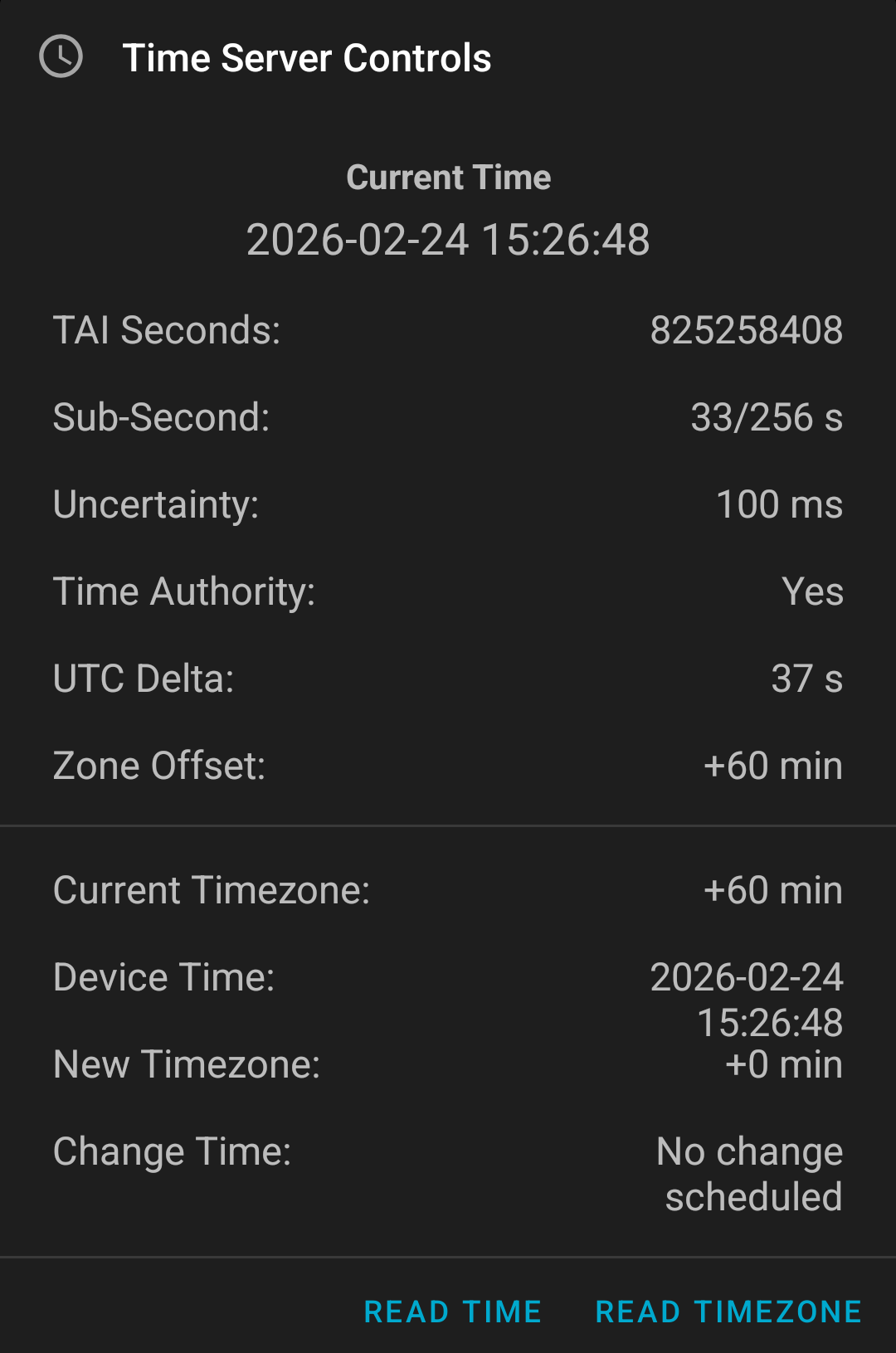Click the TAI Seconds label

pyautogui.click(x=166, y=330)
